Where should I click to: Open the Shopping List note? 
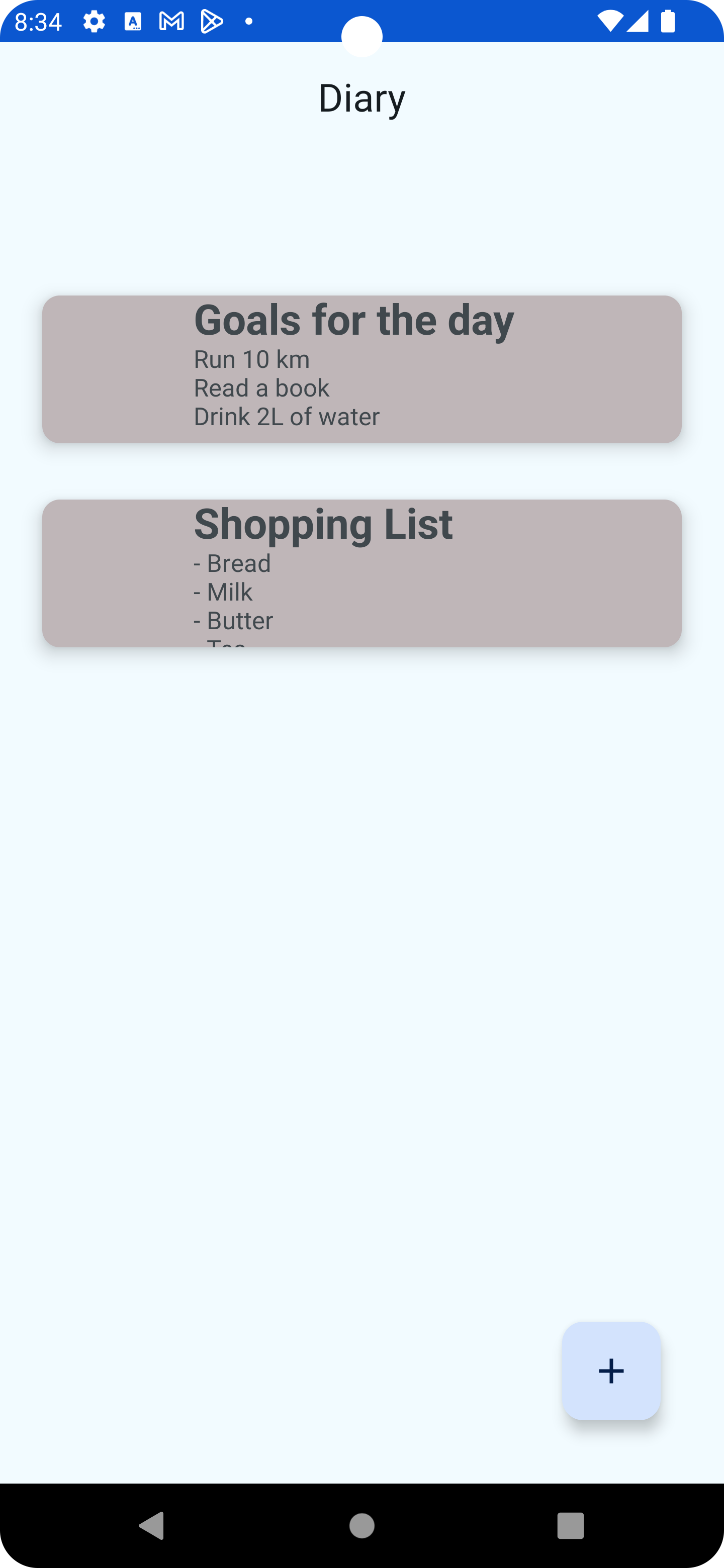coord(361,573)
